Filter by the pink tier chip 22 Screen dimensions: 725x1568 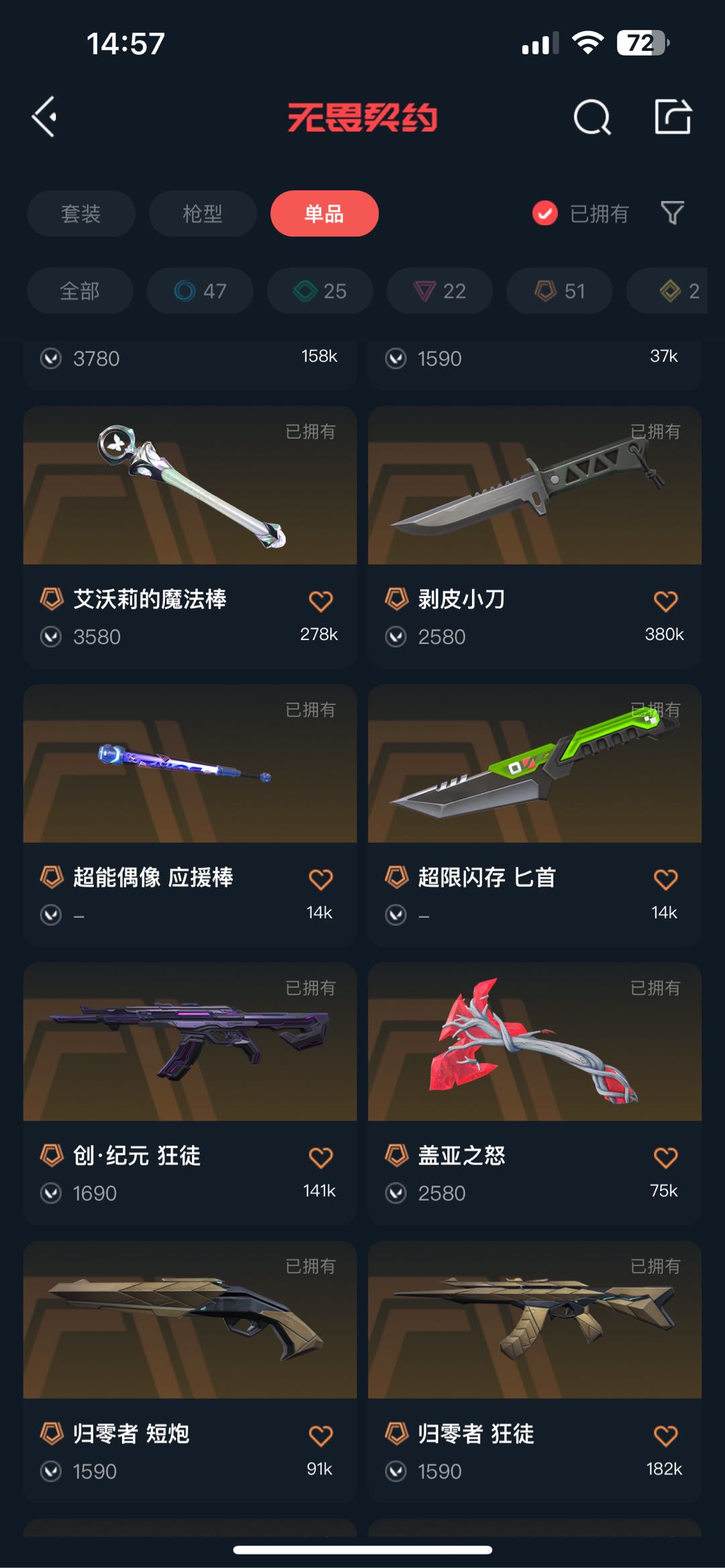click(439, 291)
